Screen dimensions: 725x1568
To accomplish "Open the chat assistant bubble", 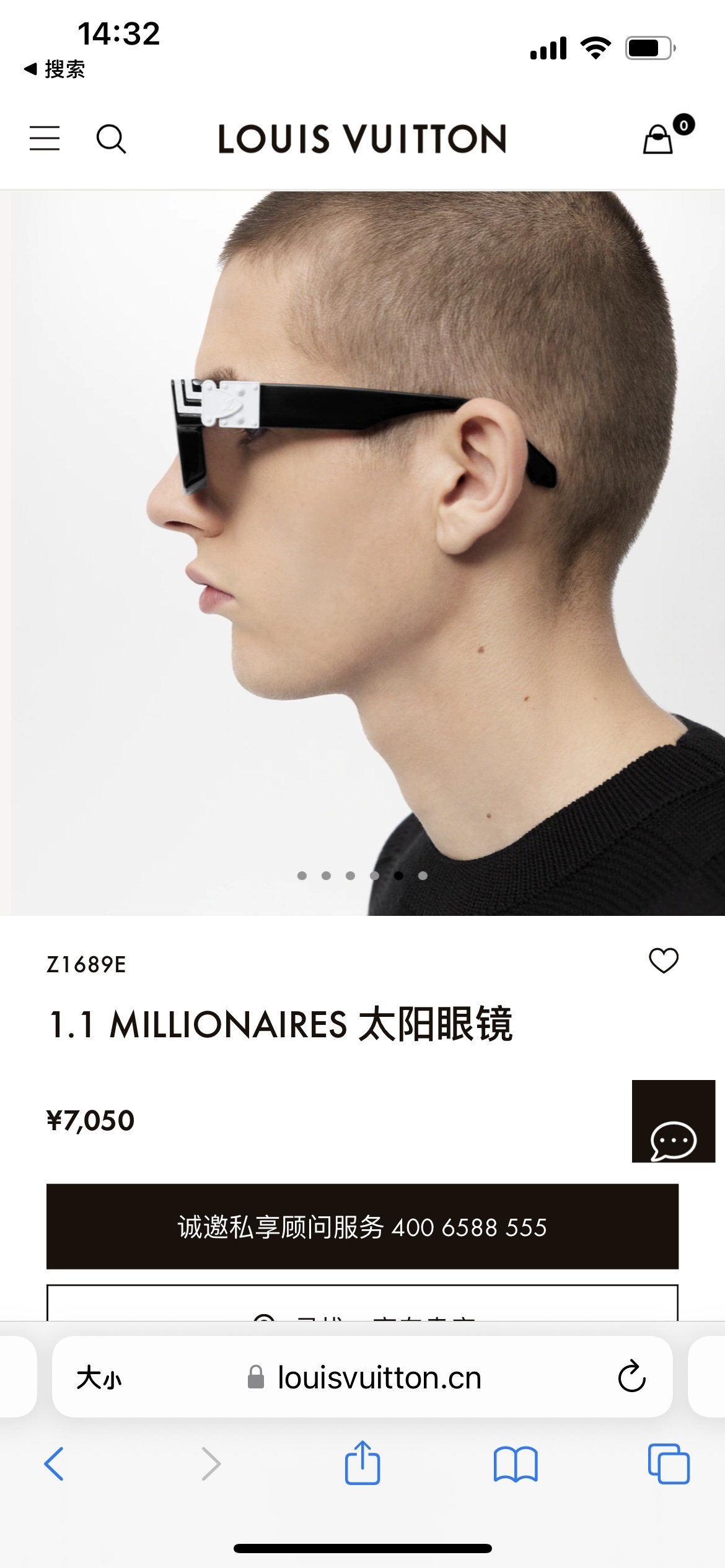I will 674,1122.
